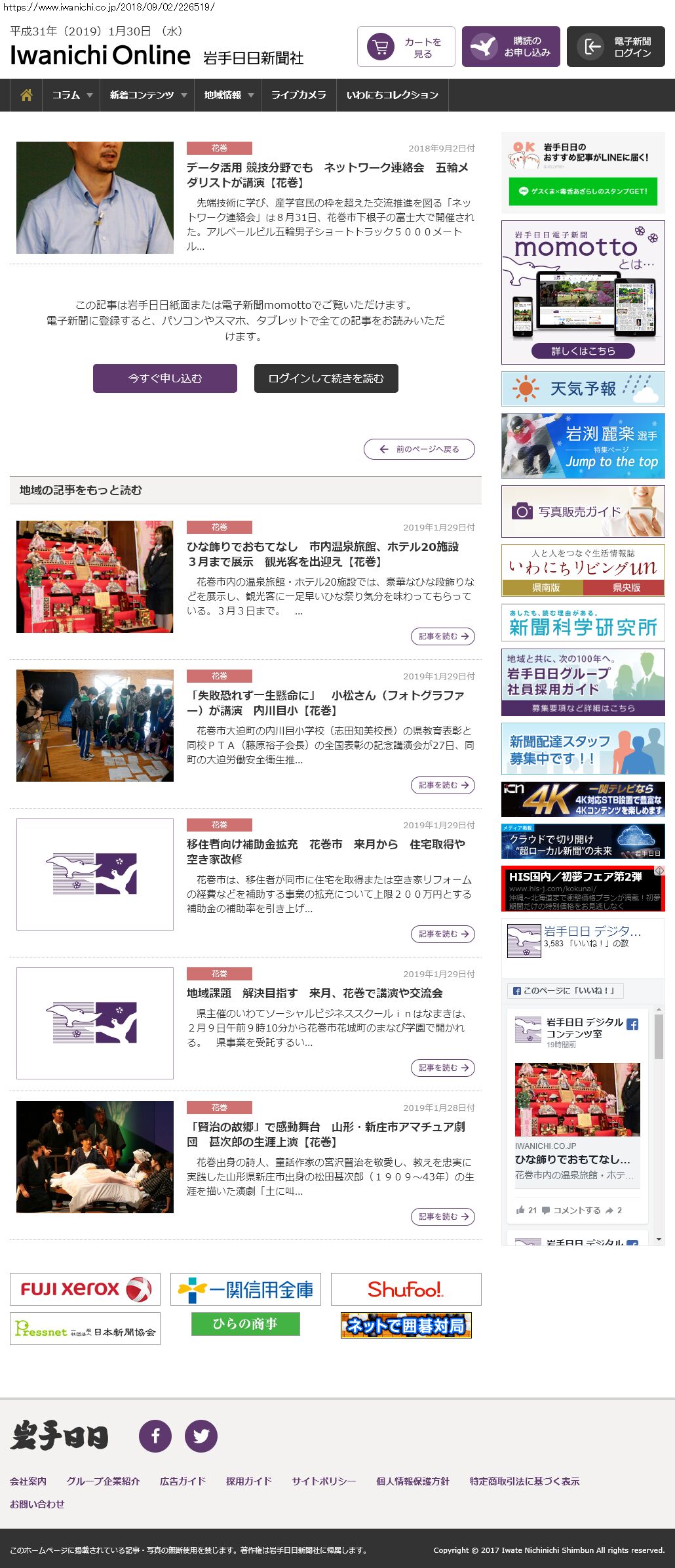This screenshot has height=1568, width=675.
Task: Open お問い合わせ footer link
Action: (x=37, y=1504)
